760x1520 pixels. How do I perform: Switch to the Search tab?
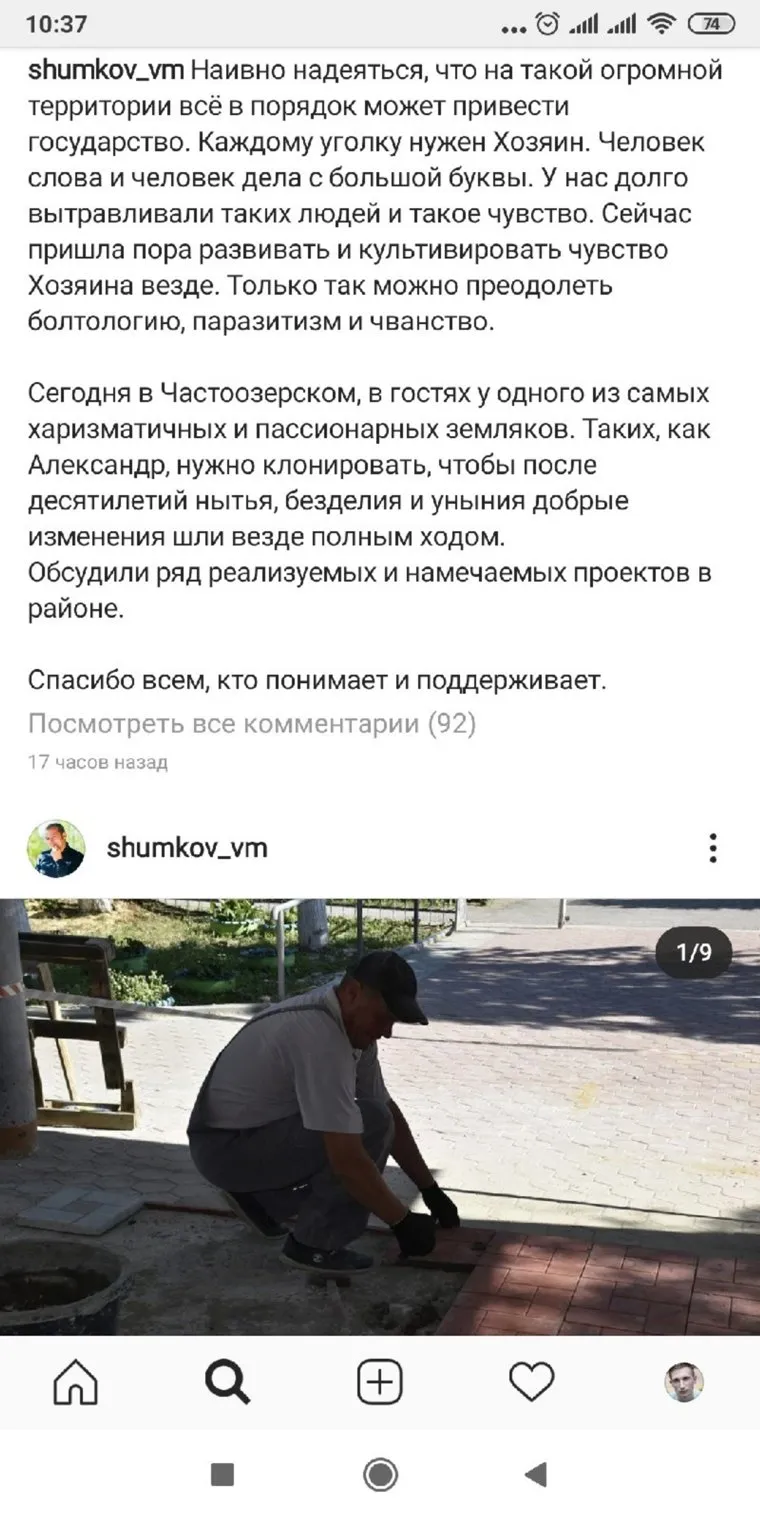[x=228, y=1383]
